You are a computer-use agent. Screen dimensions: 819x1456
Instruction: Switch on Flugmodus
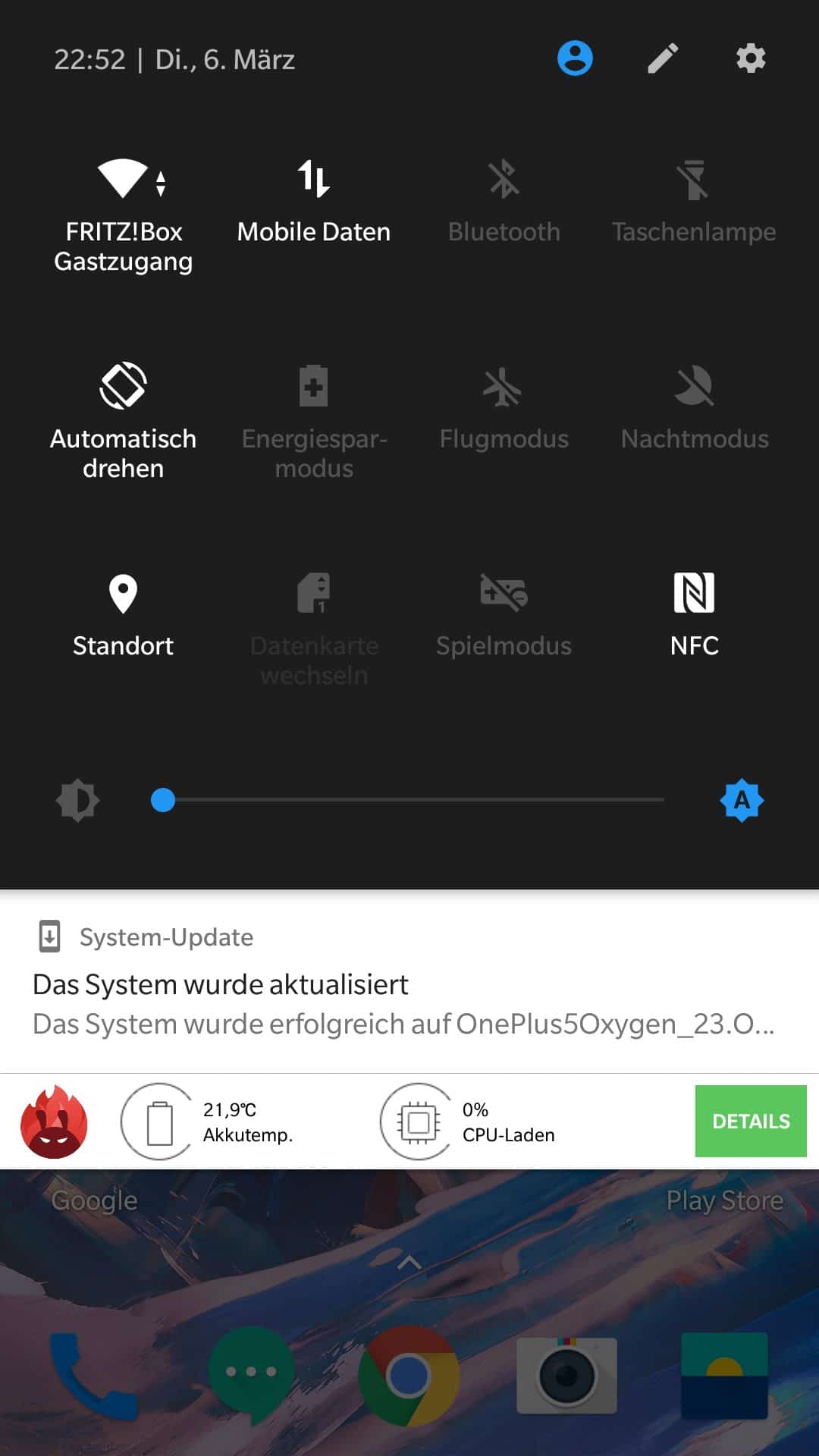504,409
